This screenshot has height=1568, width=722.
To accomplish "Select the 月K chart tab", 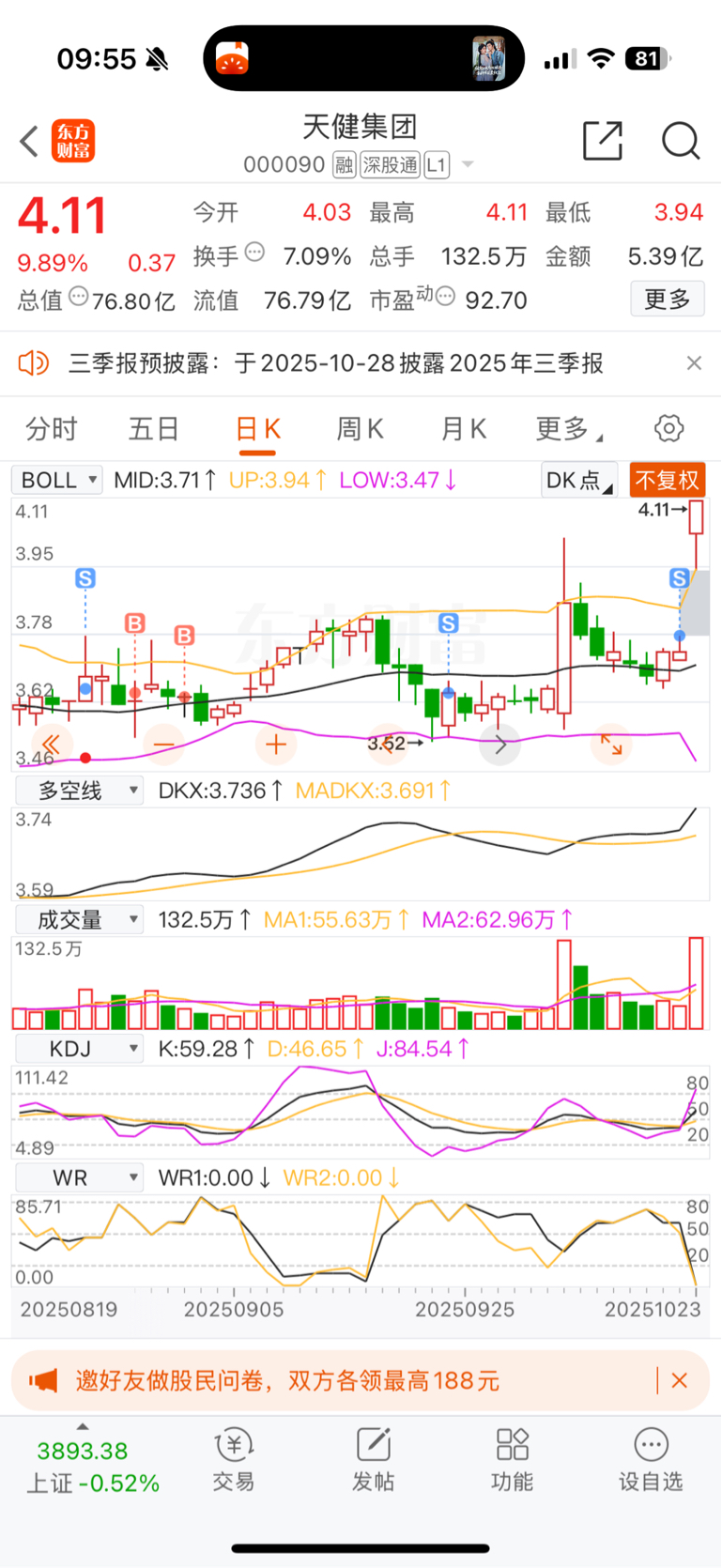I will point(464,429).
